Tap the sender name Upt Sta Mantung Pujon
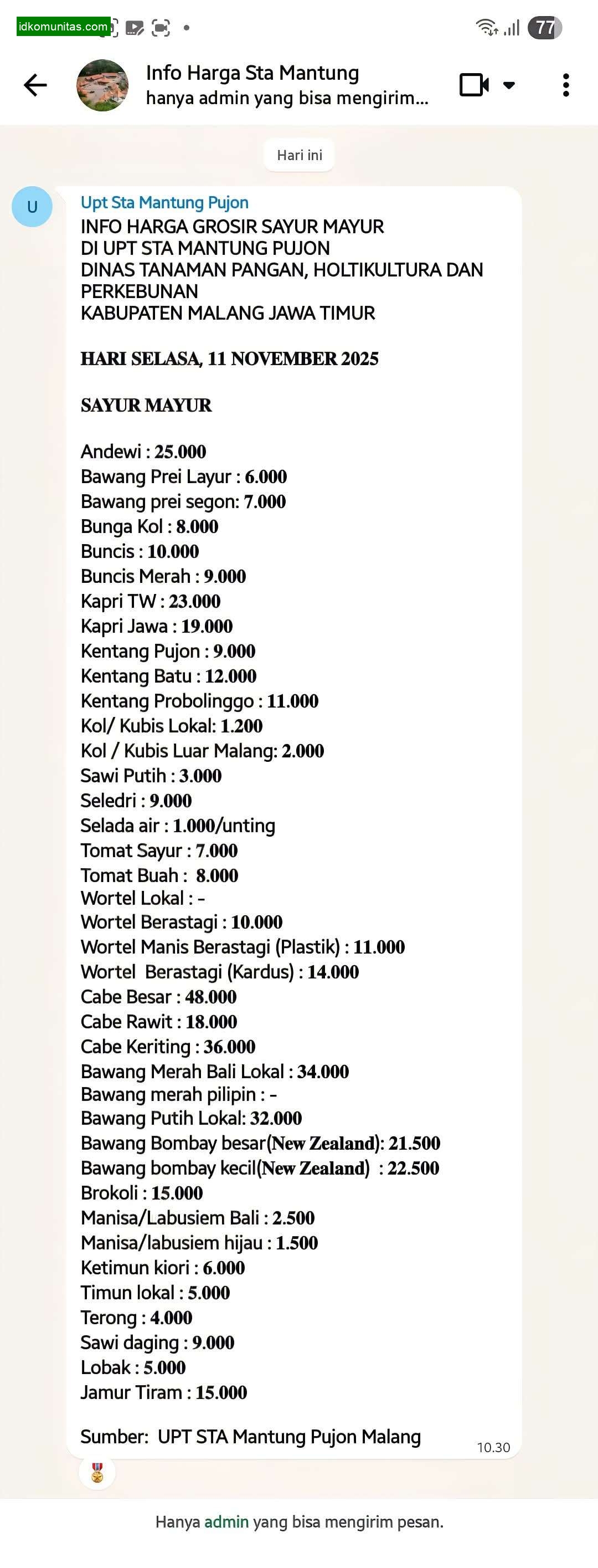The width and height of the screenshot is (598, 1568). tap(164, 203)
